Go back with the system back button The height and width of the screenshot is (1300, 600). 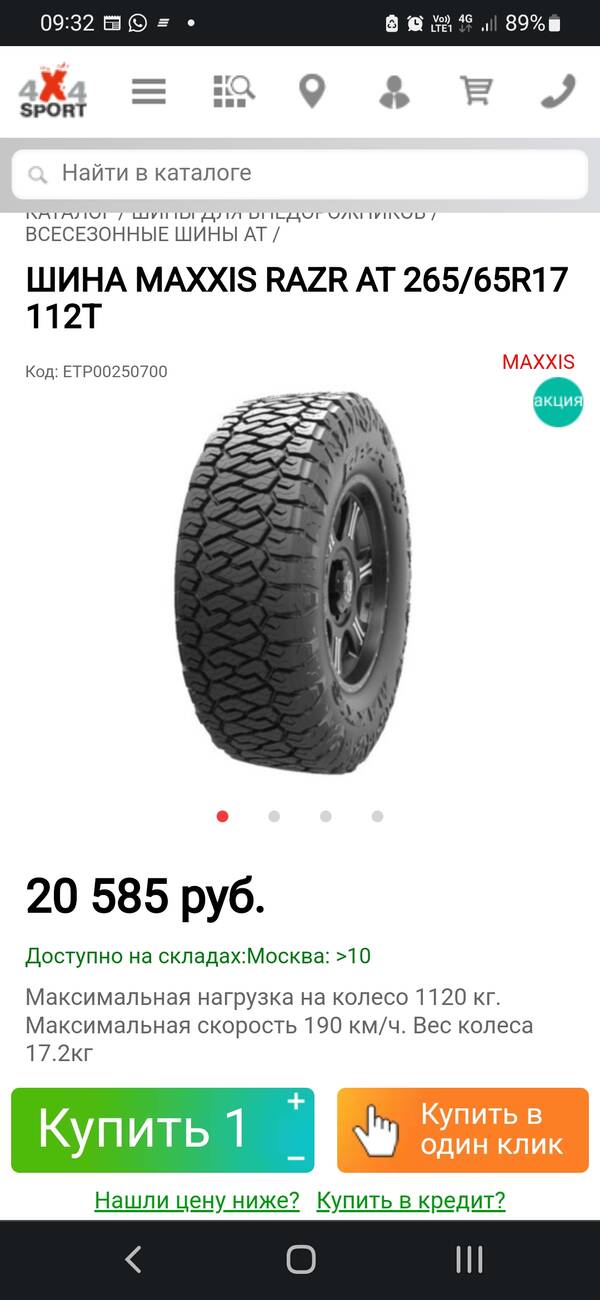click(133, 1259)
